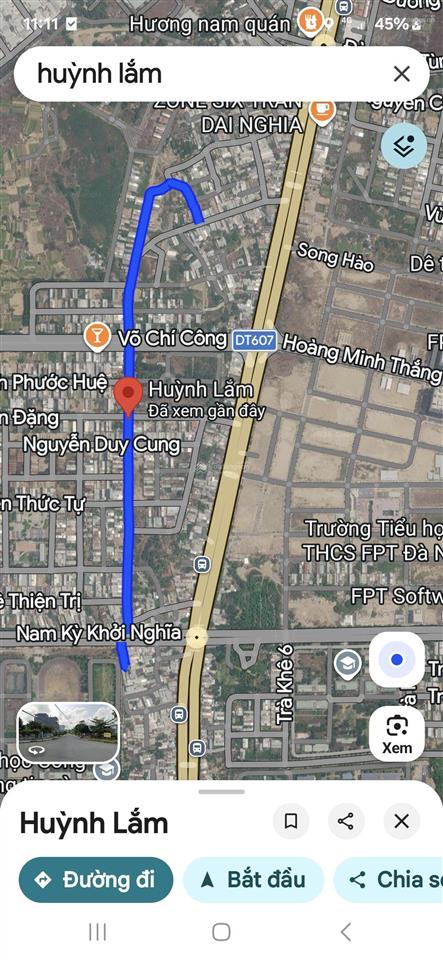This screenshot has width=443, height=960.
Task: Get directions with Đường đi
Action: pos(96,880)
